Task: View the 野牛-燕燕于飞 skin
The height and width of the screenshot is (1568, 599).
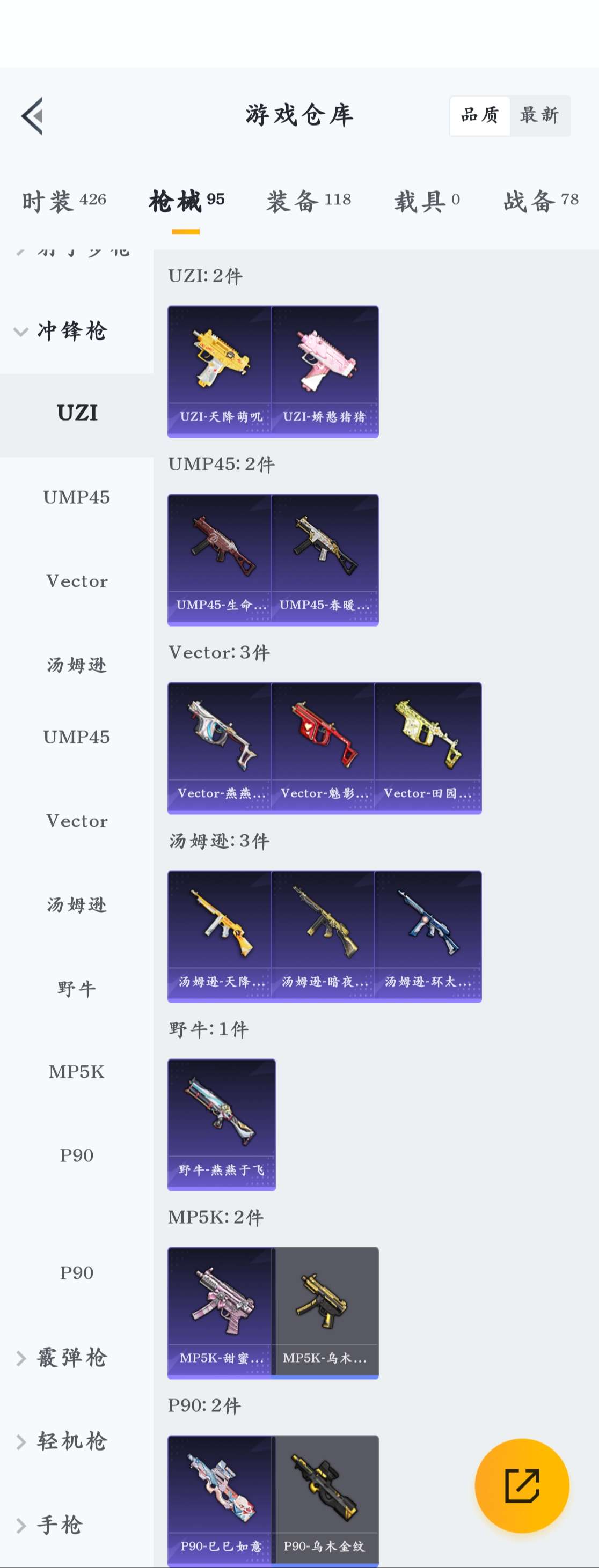Action: click(221, 1124)
